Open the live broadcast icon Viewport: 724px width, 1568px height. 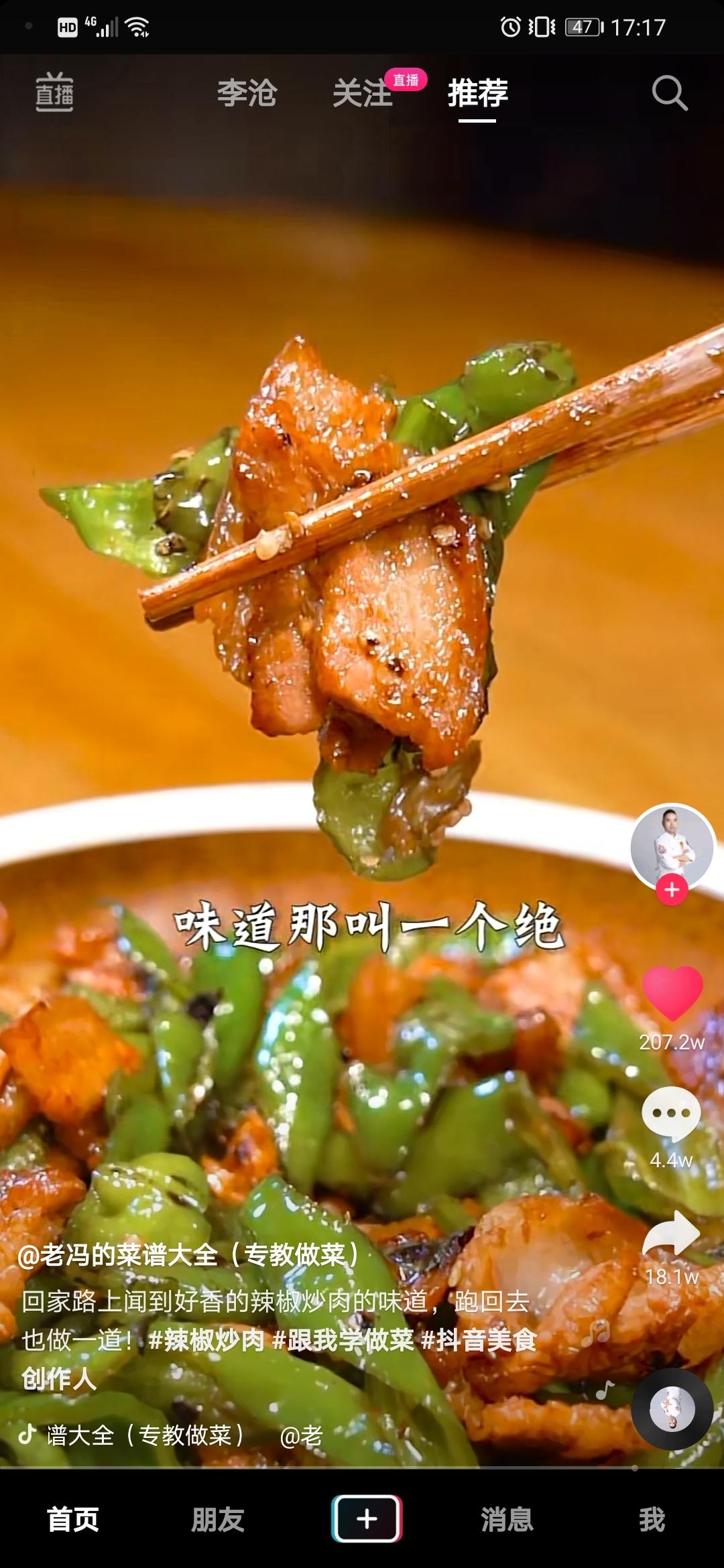54,92
